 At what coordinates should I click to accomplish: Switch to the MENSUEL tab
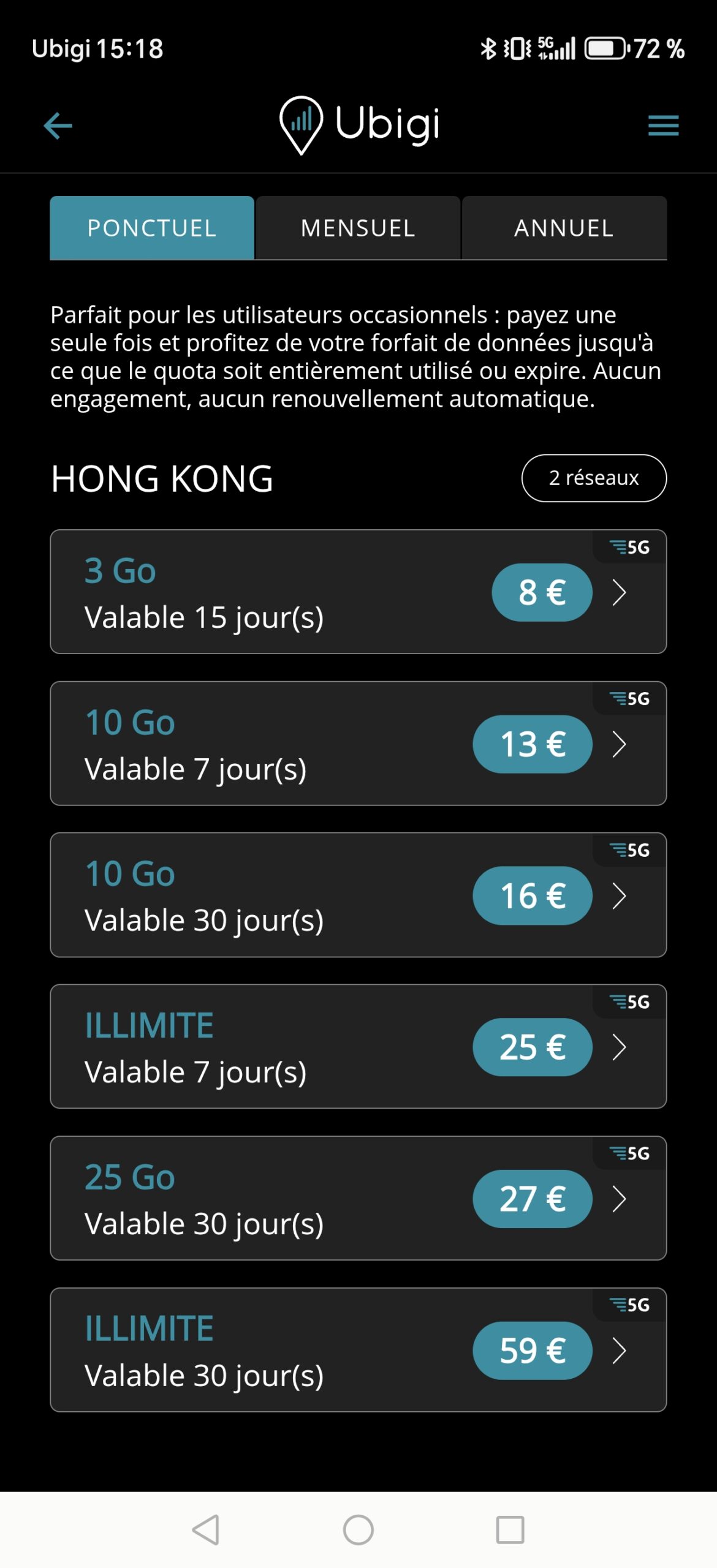click(358, 228)
